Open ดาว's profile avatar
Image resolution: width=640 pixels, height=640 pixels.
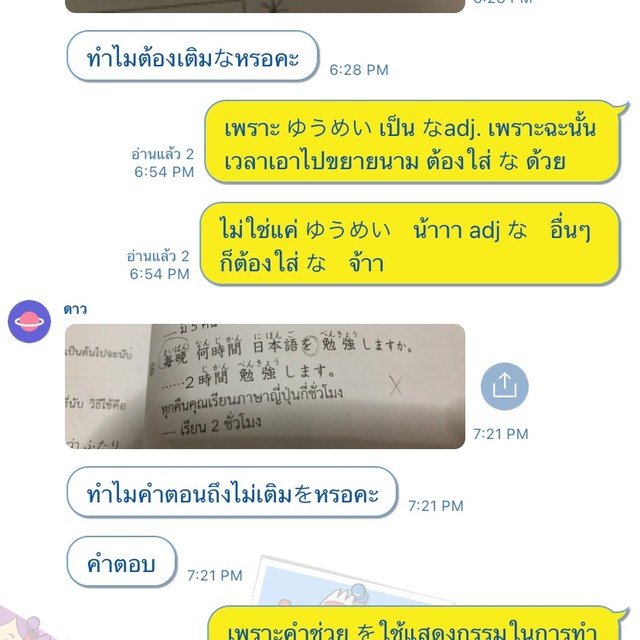(x=30, y=321)
